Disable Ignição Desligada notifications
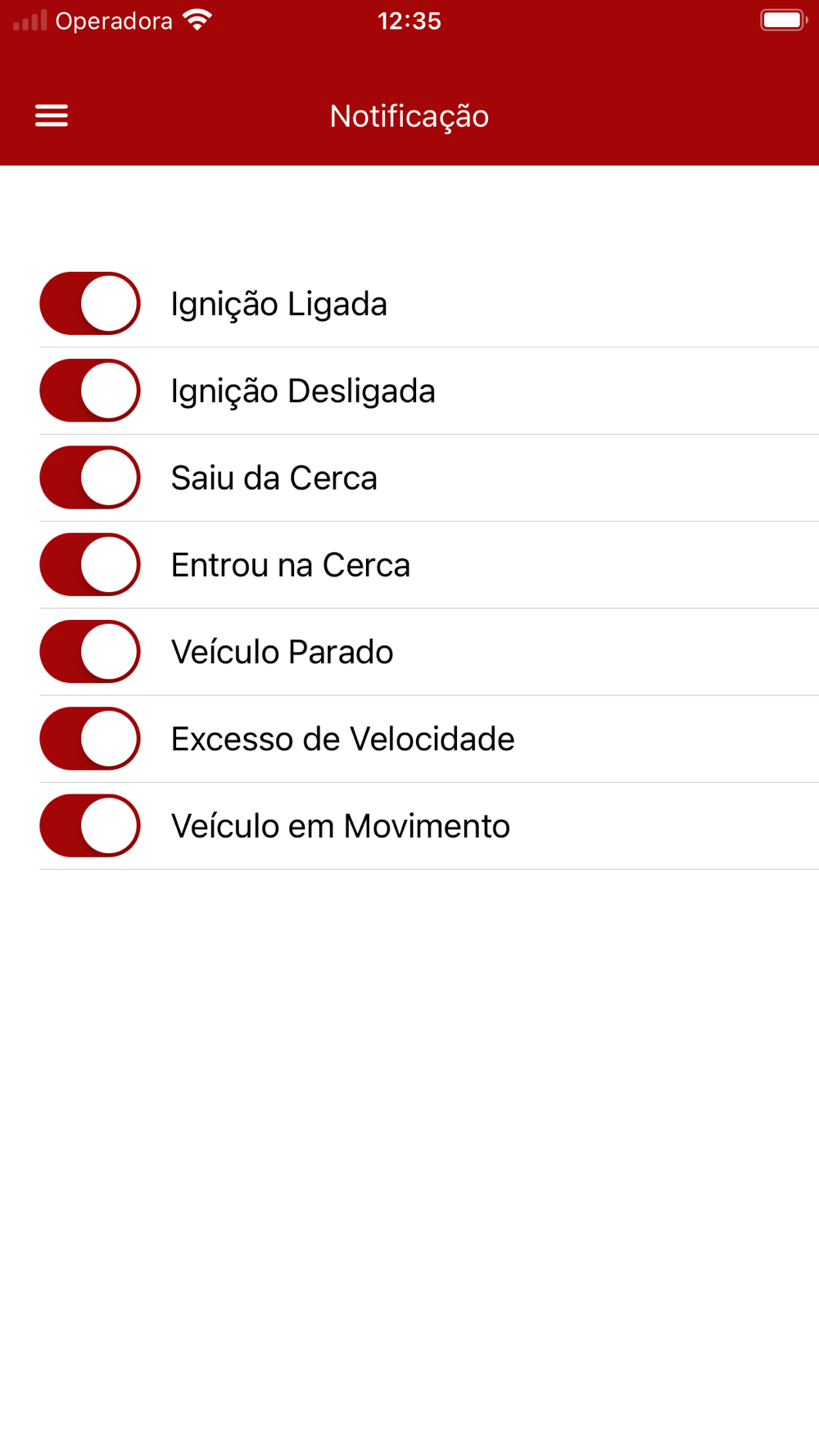Screen dimensions: 819x1456 coord(90,391)
